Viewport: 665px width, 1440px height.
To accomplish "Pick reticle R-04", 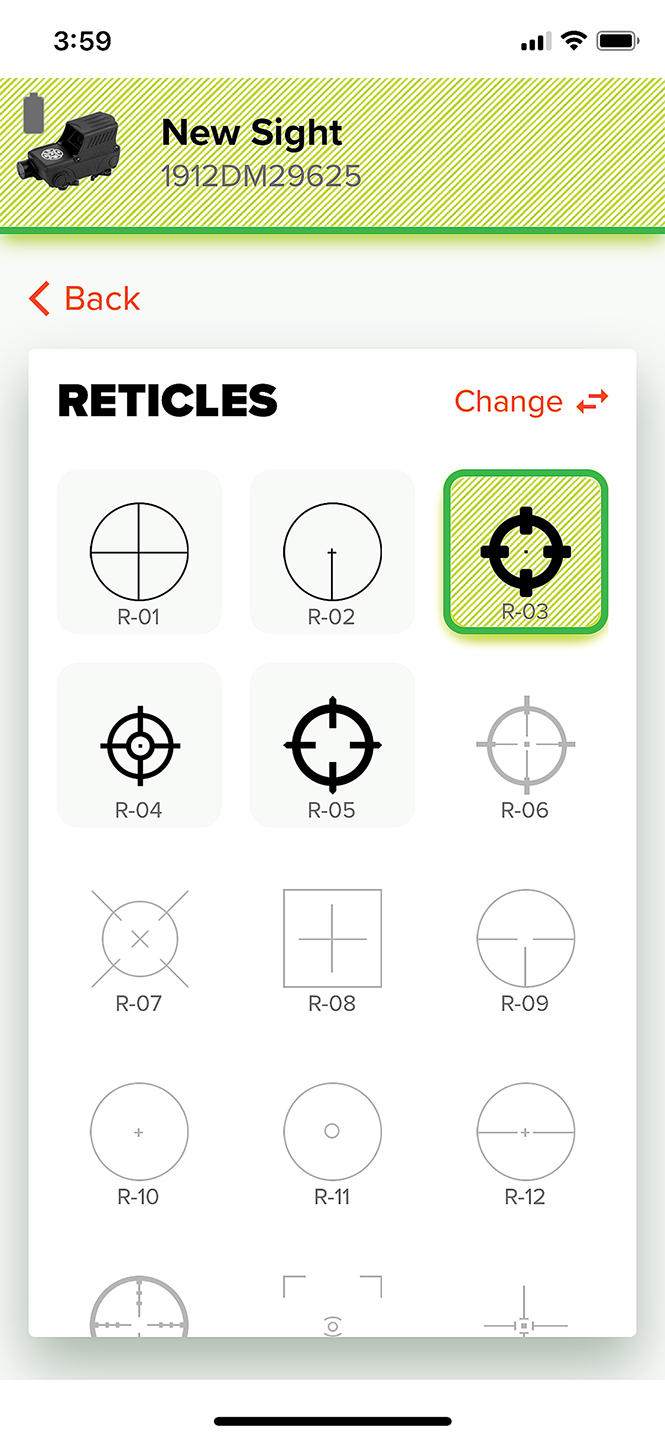I will [x=139, y=745].
